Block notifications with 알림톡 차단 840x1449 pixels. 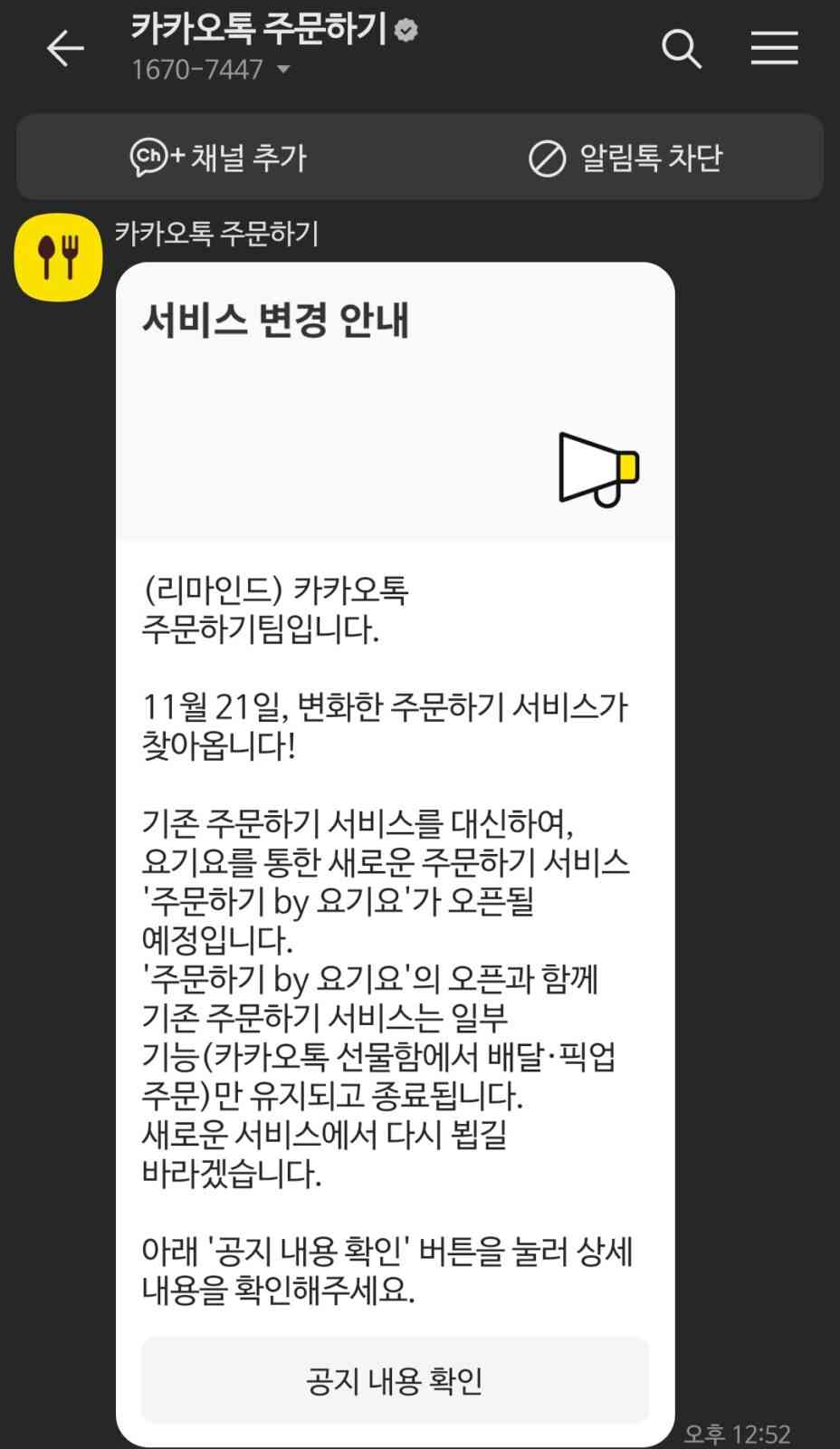(625, 158)
